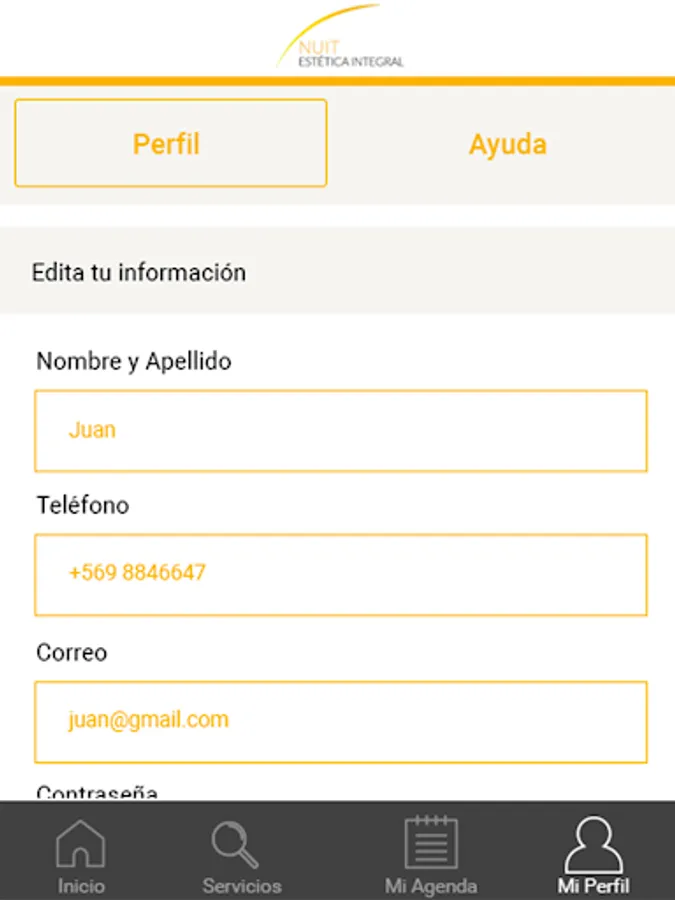The height and width of the screenshot is (900, 675).
Task: Edit the Nombre y Apellido field
Action: pyautogui.click(x=340, y=431)
